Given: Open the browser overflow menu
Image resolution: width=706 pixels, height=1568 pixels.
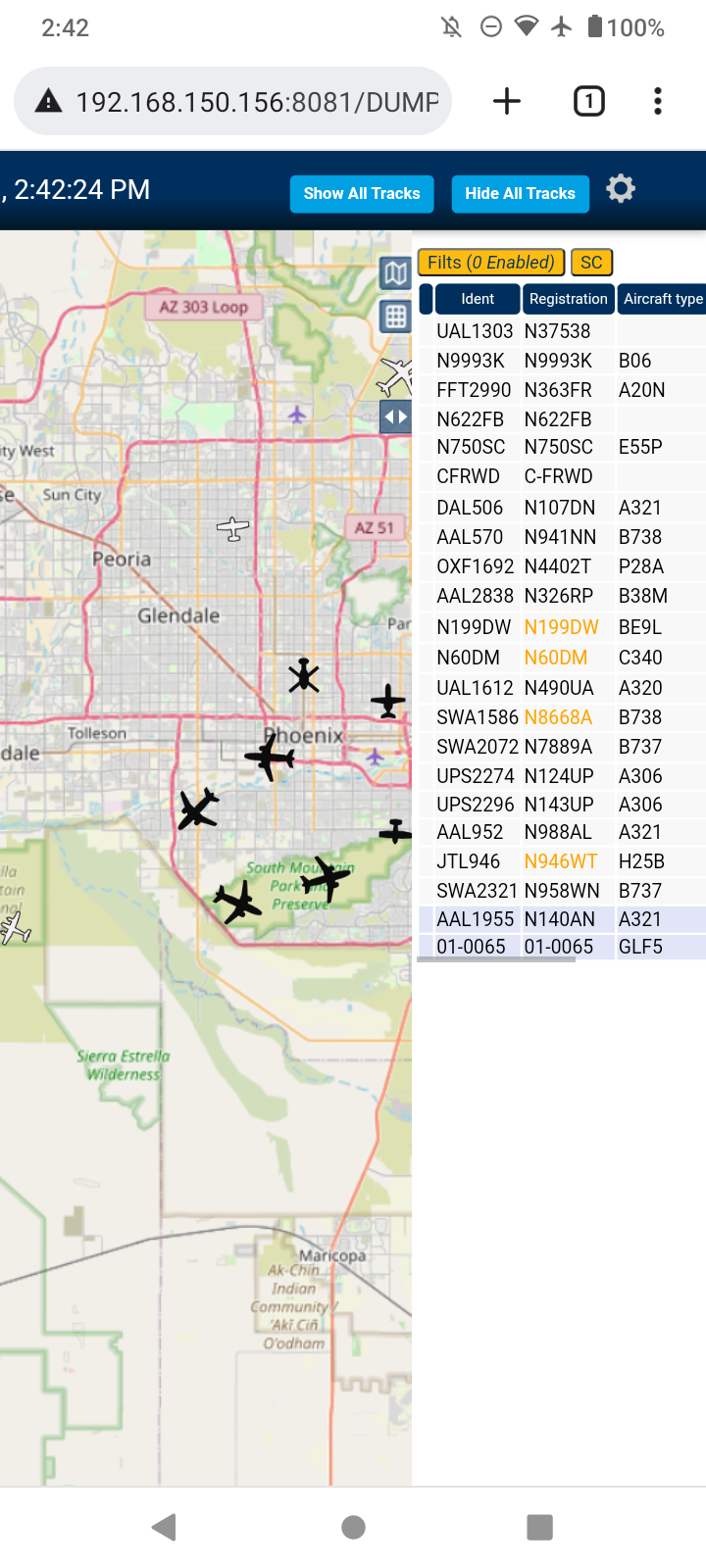Looking at the screenshot, I should (x=658, y=101).
